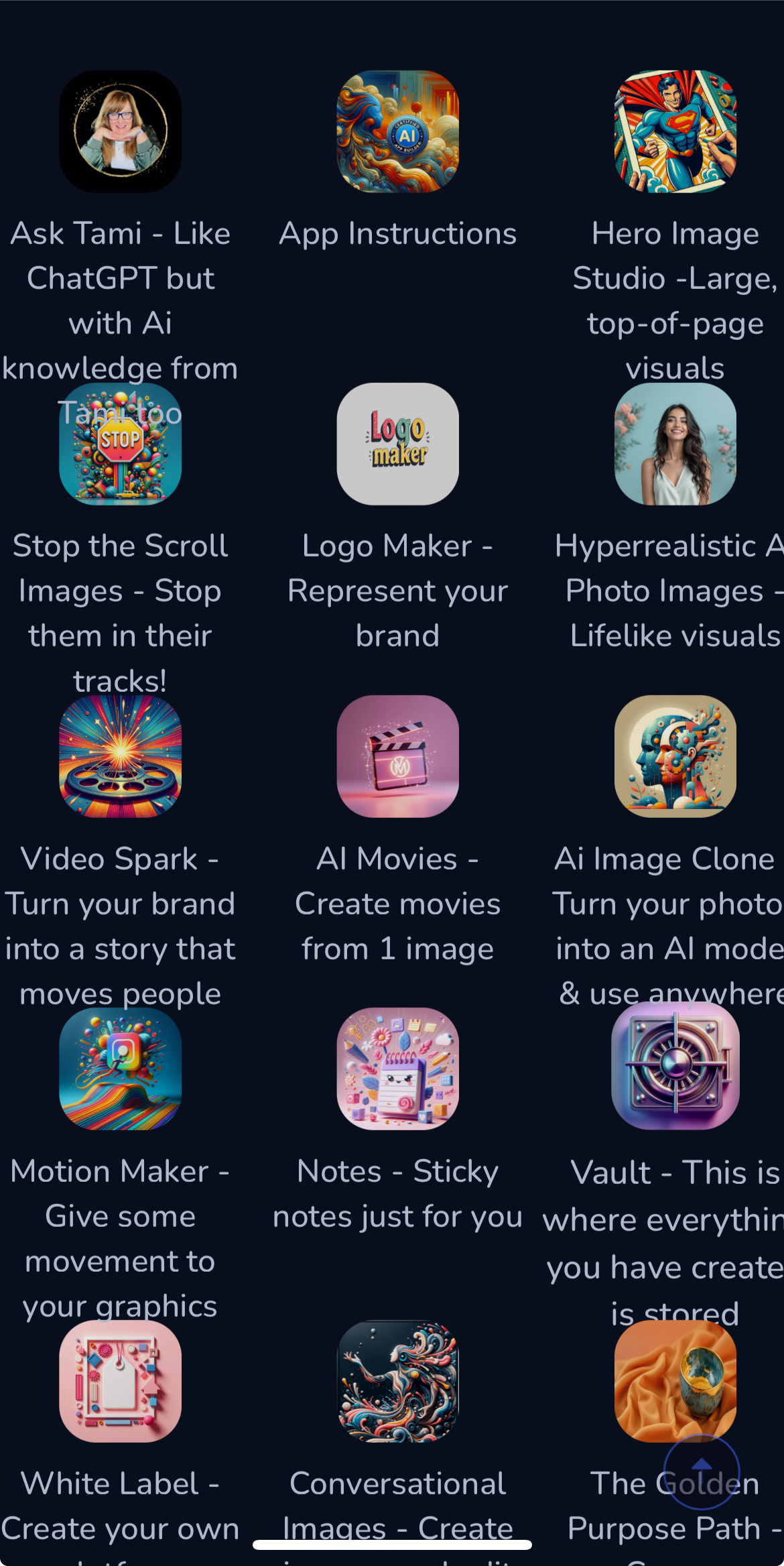Viewport: 784px width, 1566px height.
Task: Open Ai Image Clone tool
Action: [x=675, y=757]
